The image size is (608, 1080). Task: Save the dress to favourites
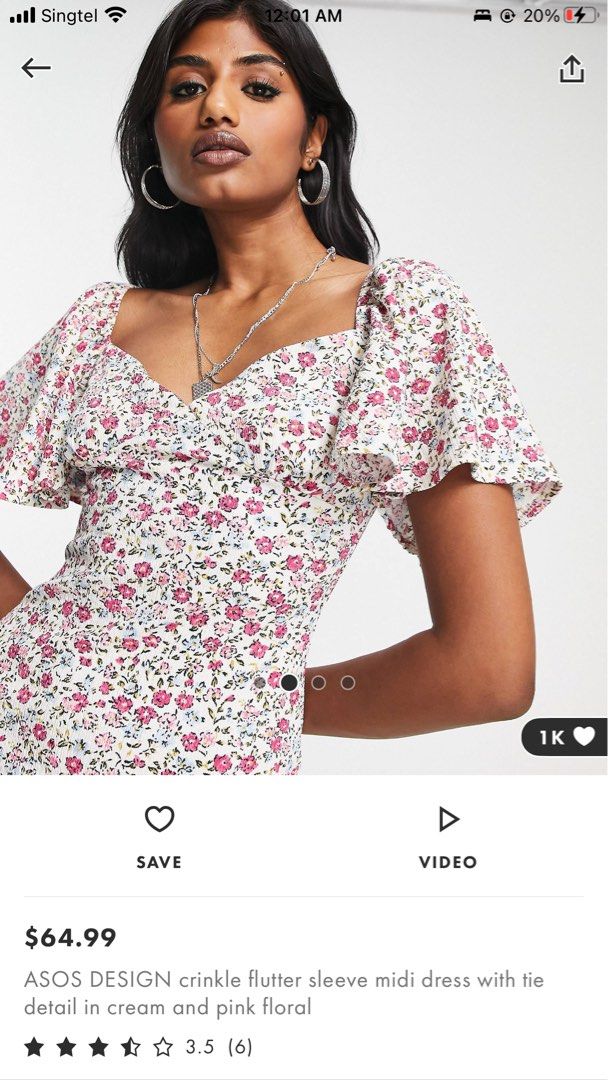159,836
